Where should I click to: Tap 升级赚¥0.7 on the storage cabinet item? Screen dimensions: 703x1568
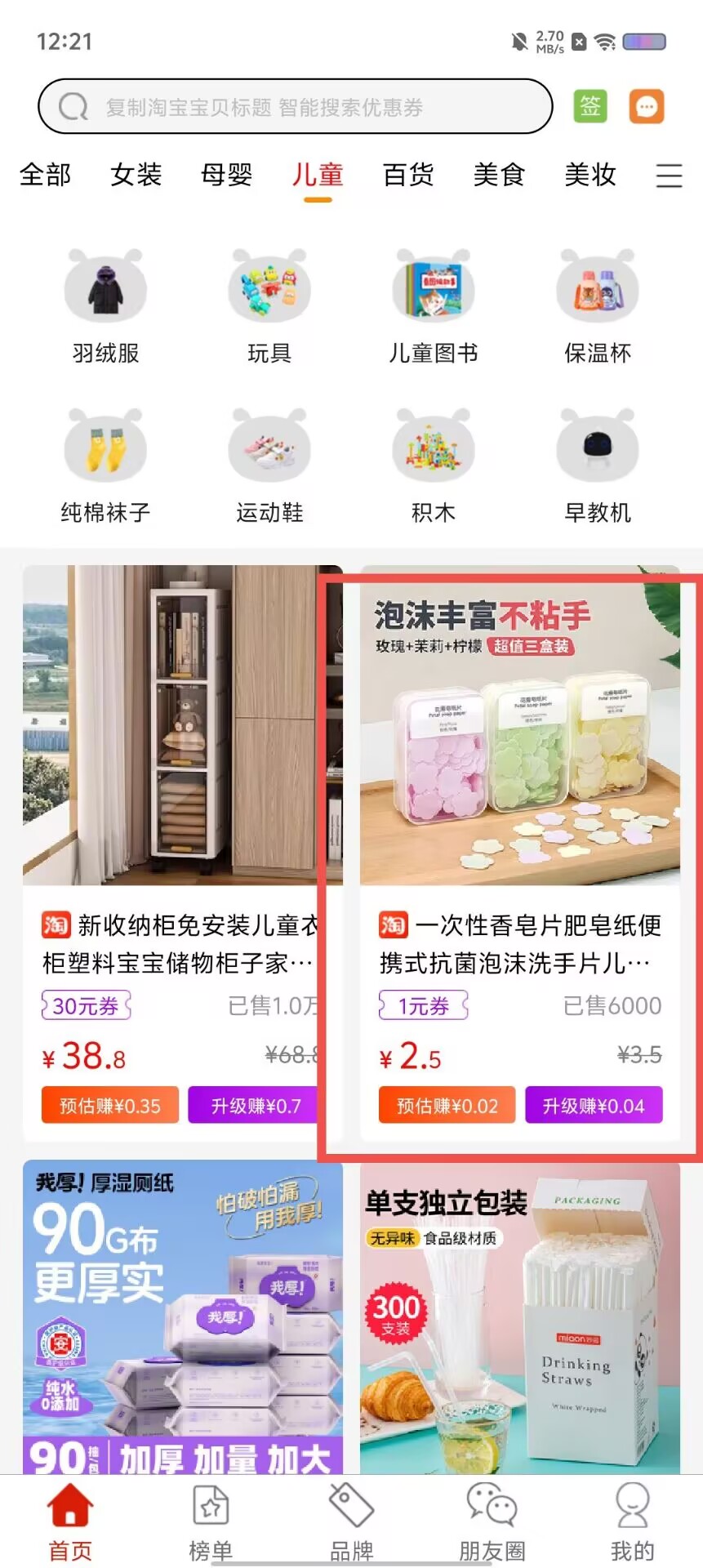[x=255, y=1106]
